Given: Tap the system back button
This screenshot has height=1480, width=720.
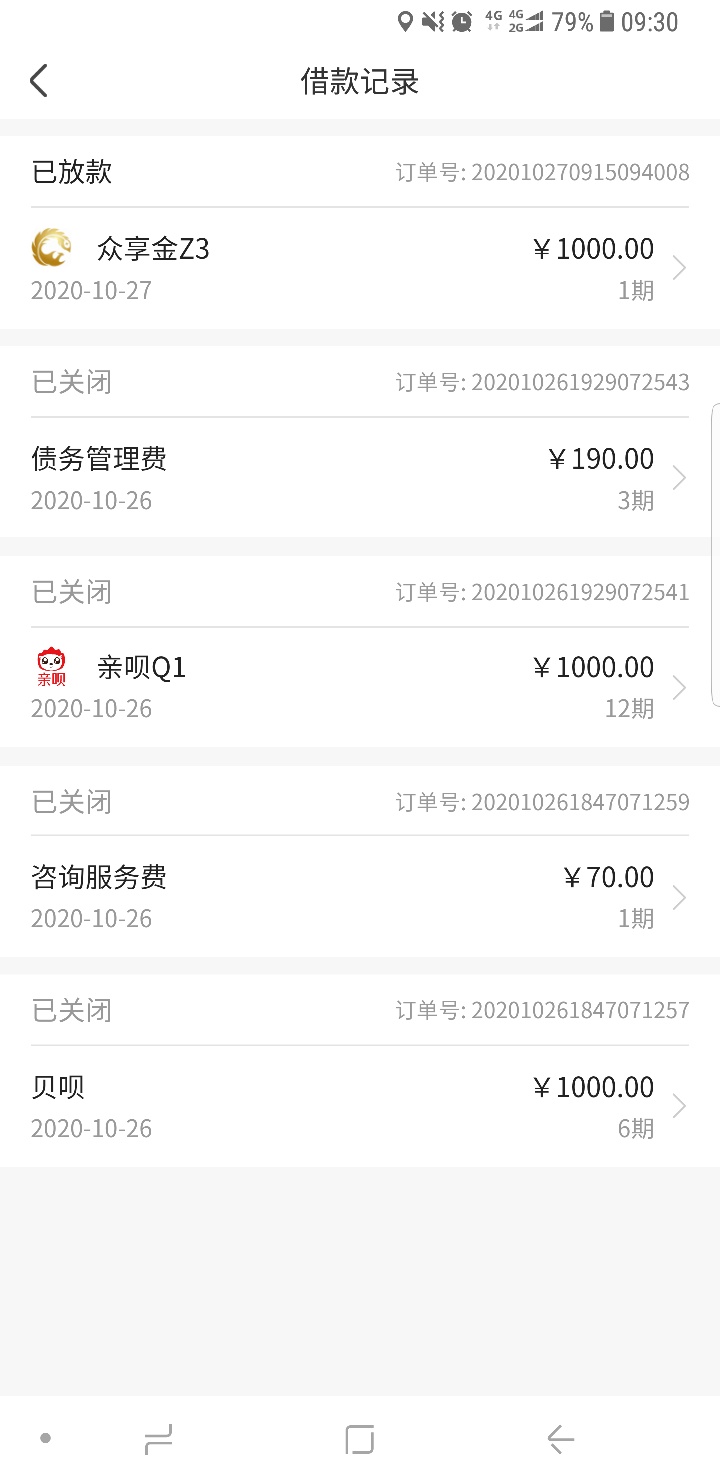Looking at the screenshot, I should pyautogui.click(x=560, y=1439).
